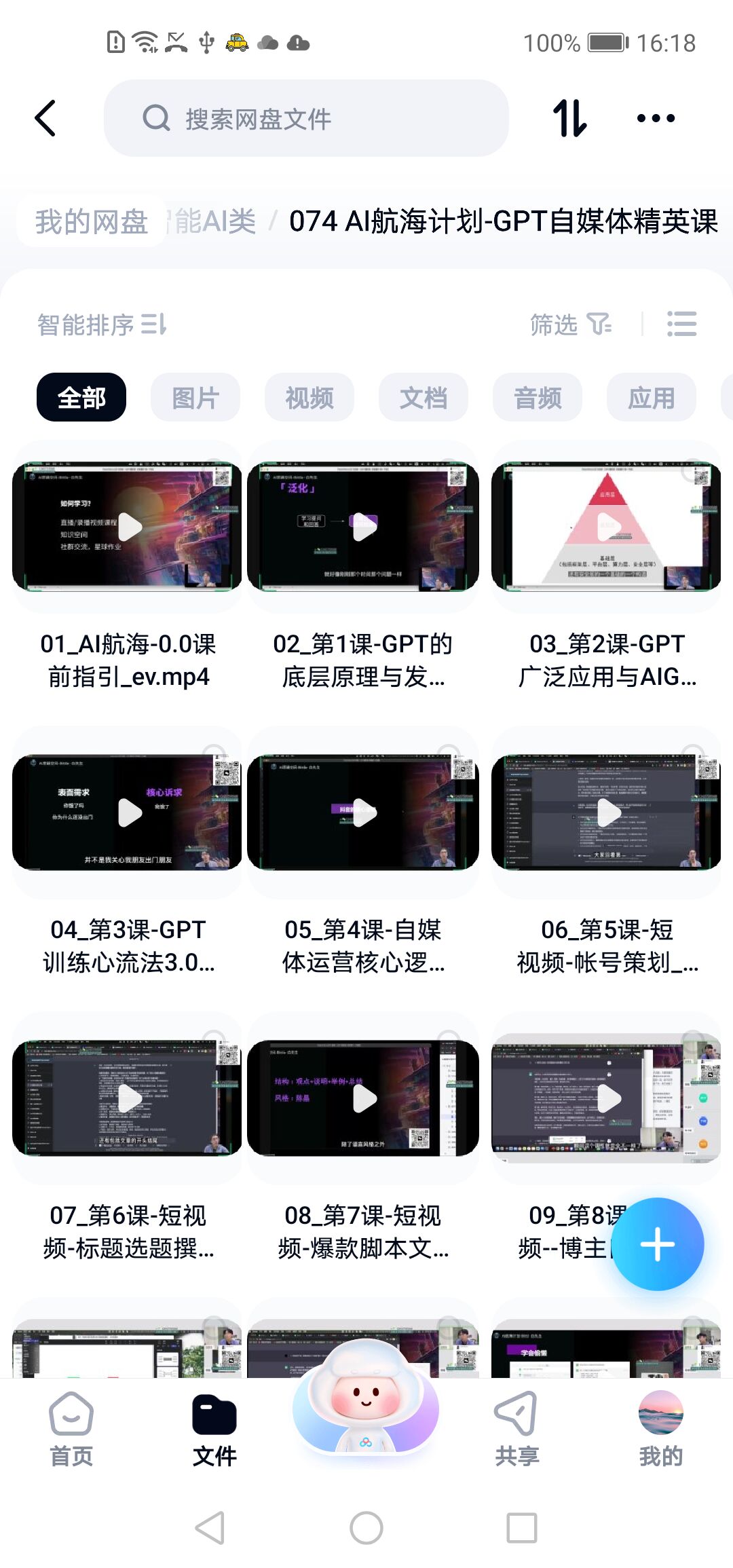Select the 音频 filter chip
This screenshot has width=733, height=1568.
click(538, 397)
